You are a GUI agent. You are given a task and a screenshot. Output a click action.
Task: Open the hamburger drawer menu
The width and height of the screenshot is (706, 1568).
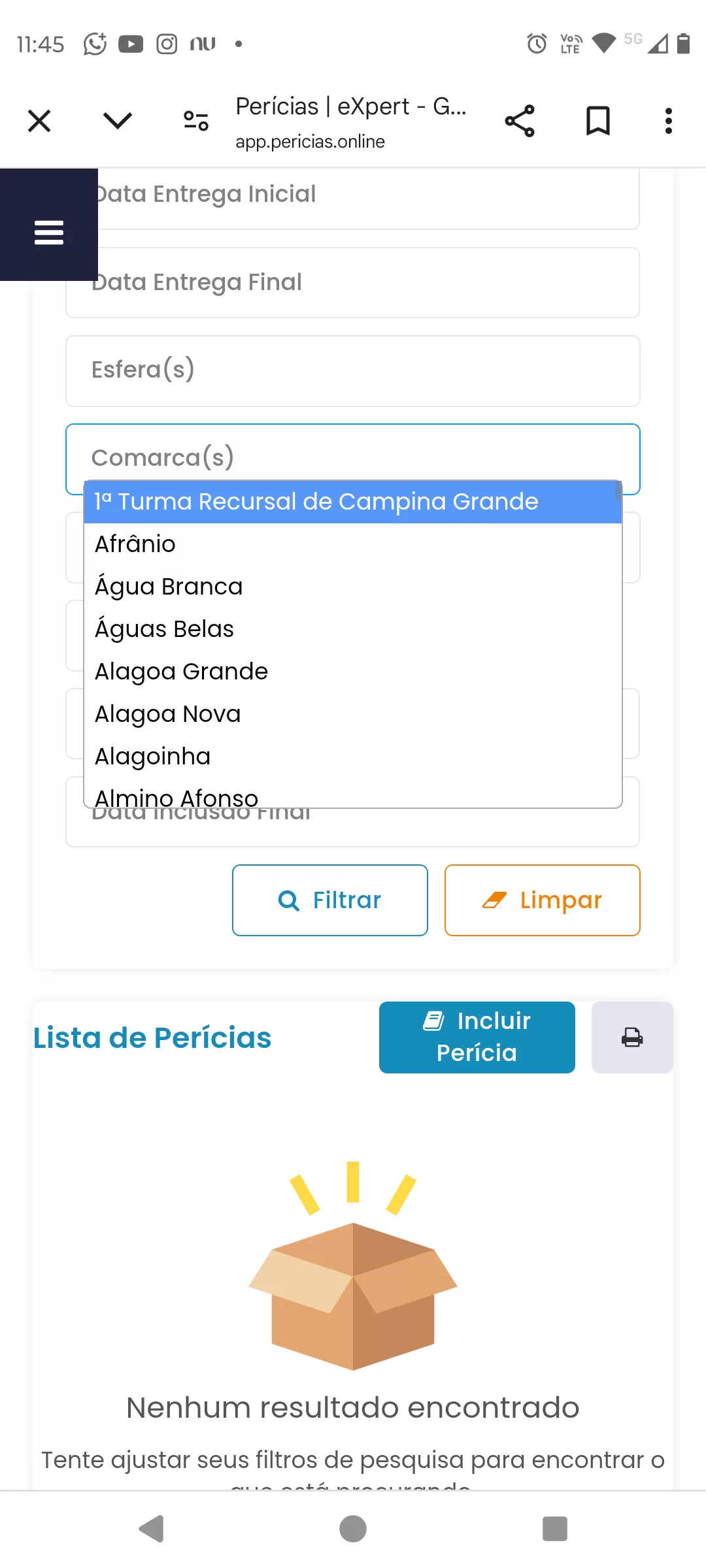(x=49, y=233)
